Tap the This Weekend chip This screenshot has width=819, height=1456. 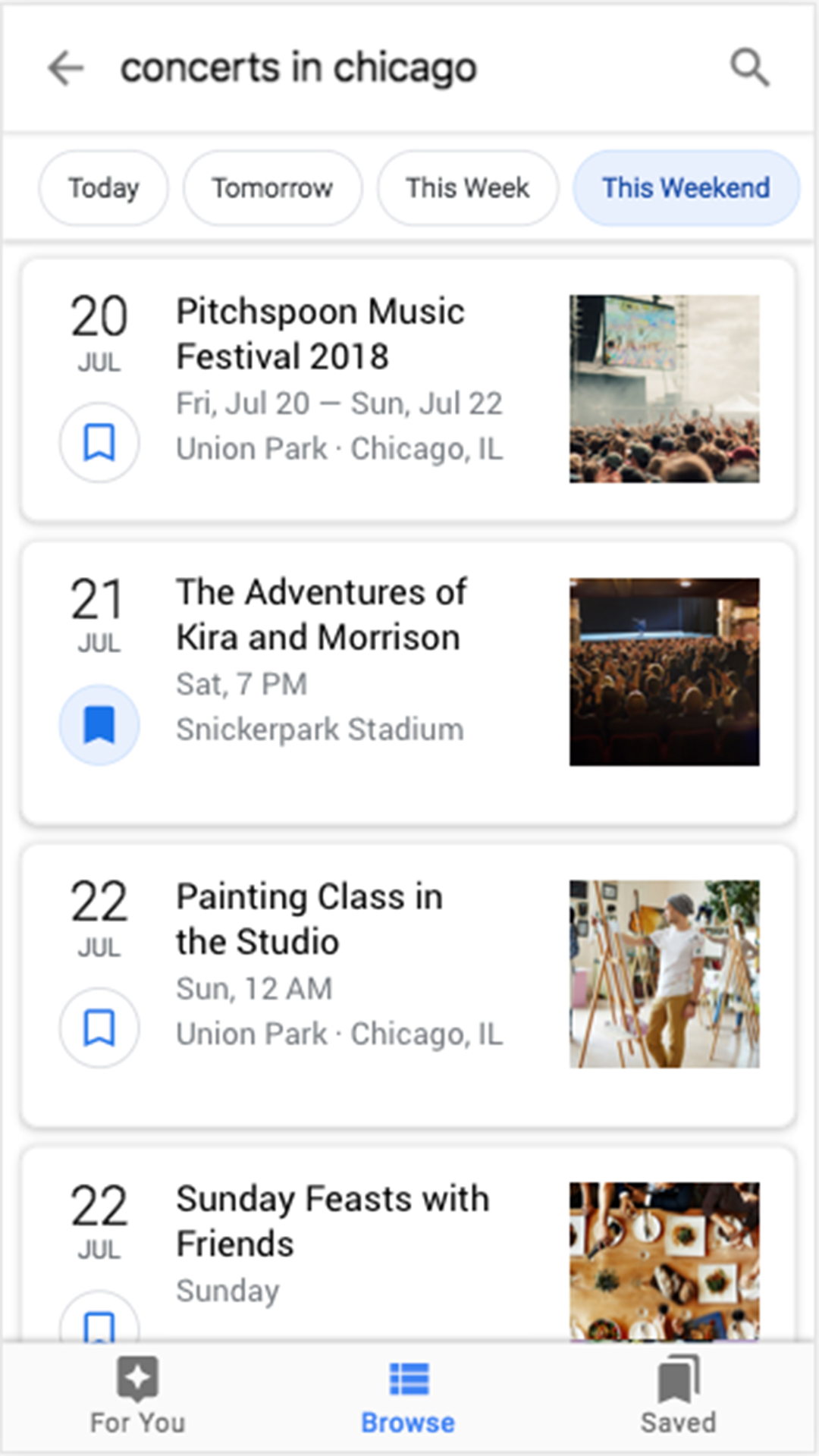pos(686,188)
